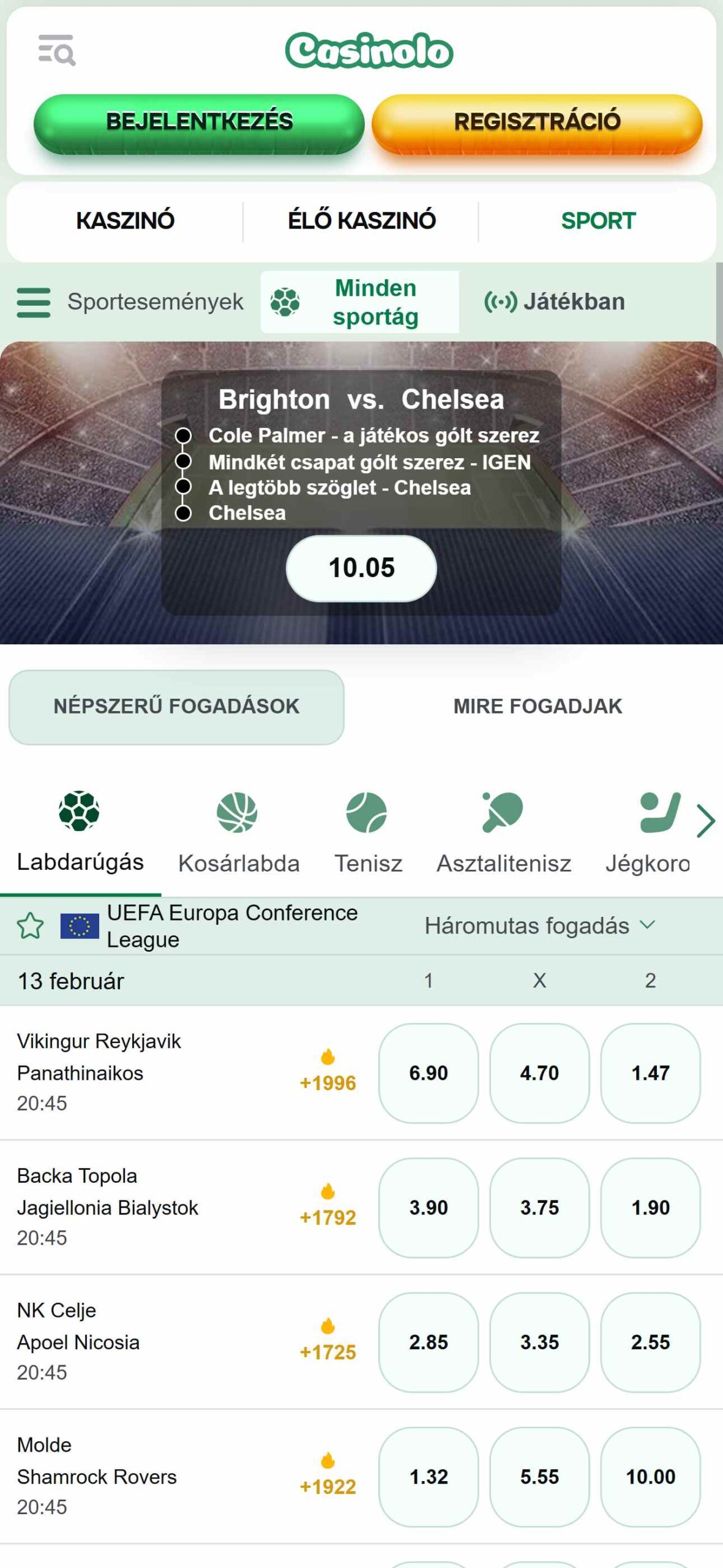Tap the REGISZTRÁCIÓ button
This screenshot has height=1568, width=723.
(537, 123)
